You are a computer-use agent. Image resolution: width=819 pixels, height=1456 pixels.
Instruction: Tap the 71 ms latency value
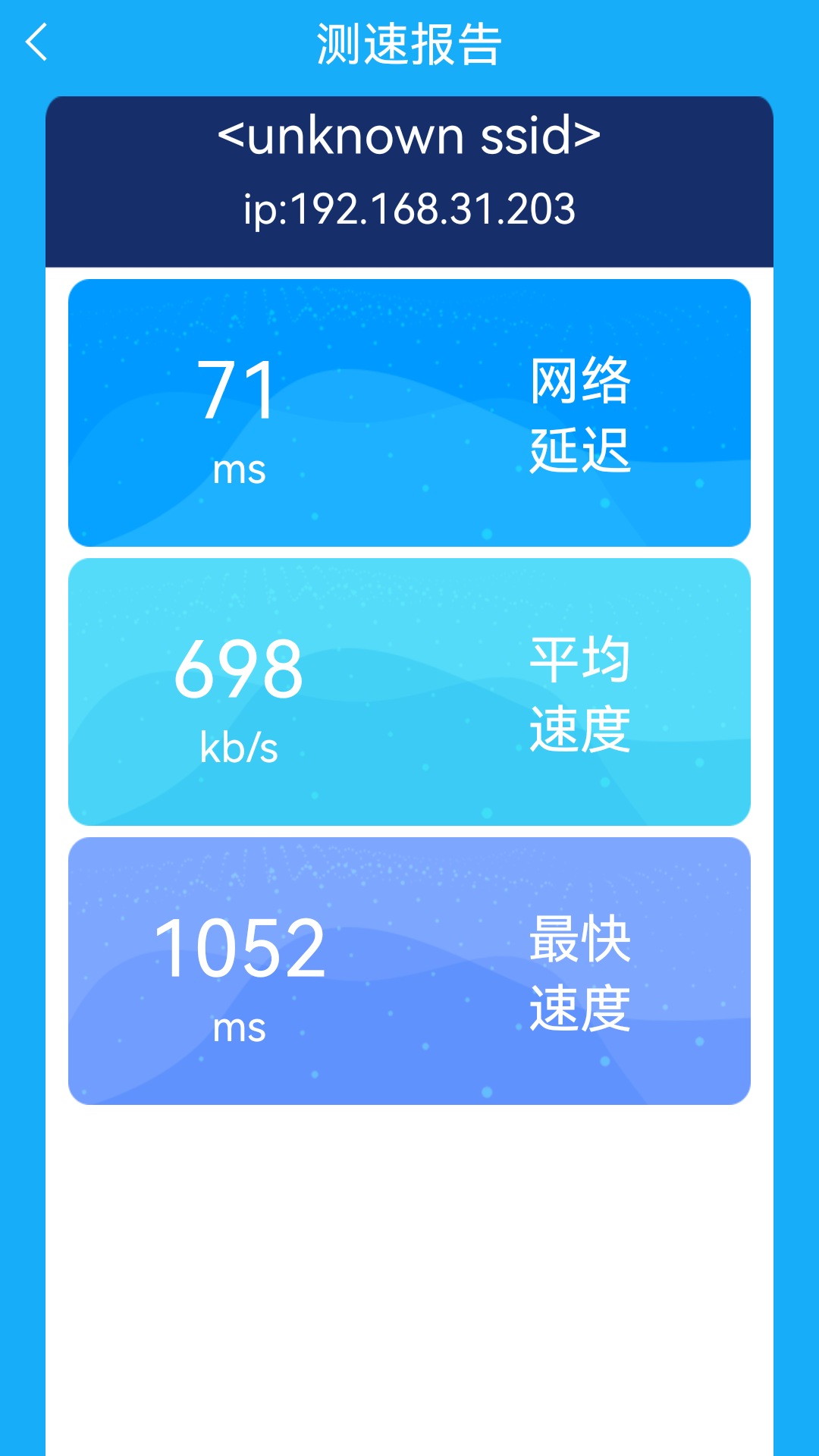pyautogui.click(x=235, y=391)
